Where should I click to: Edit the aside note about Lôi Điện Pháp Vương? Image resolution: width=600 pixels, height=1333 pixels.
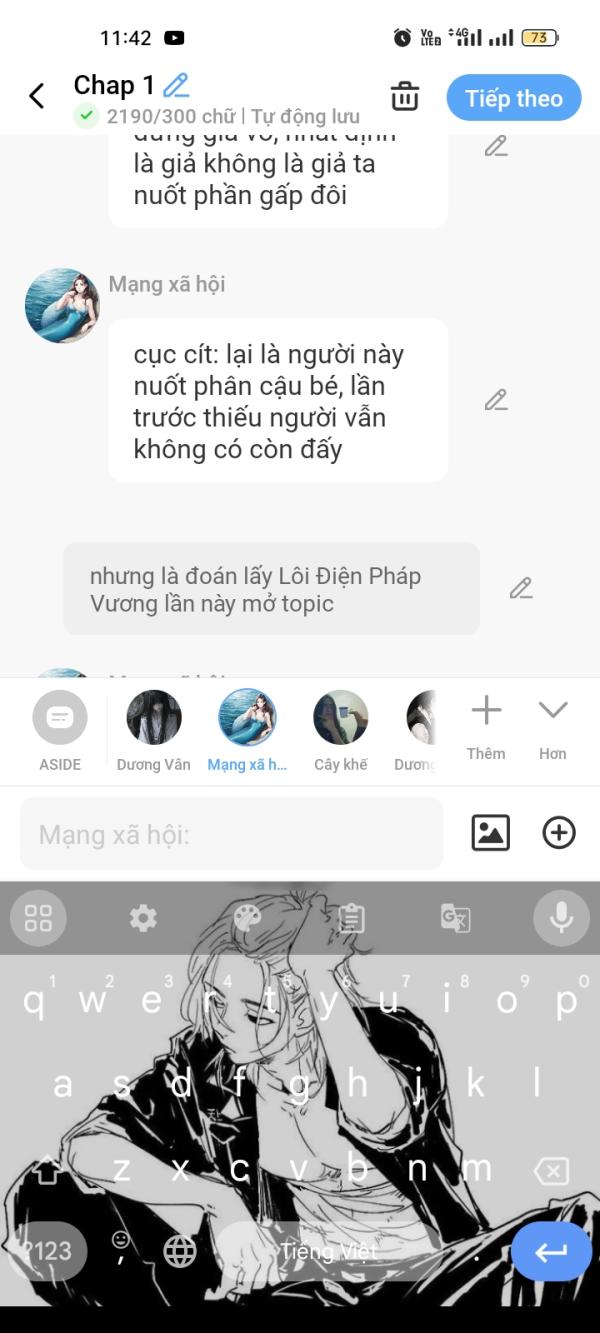(520, 588)
